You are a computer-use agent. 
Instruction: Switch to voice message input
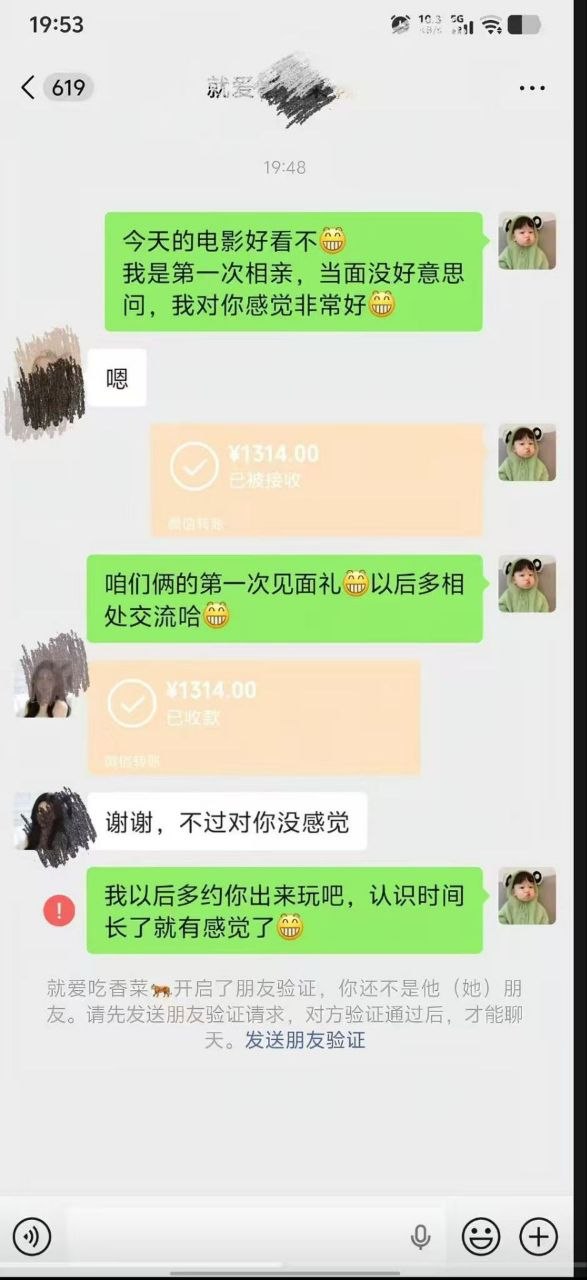tap(33, 1237)
